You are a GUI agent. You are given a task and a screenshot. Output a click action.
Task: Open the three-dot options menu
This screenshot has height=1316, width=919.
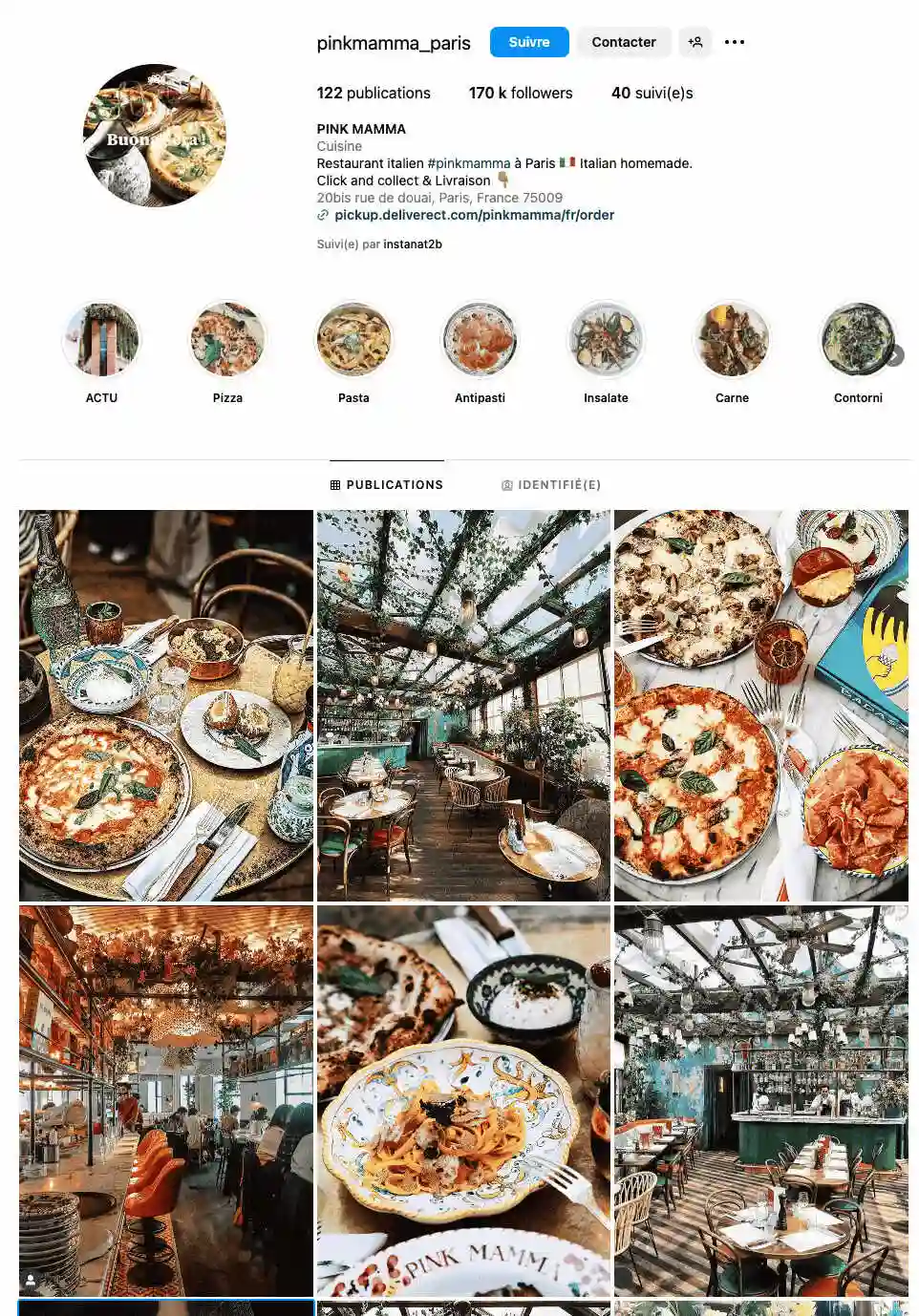coord(734,42)
